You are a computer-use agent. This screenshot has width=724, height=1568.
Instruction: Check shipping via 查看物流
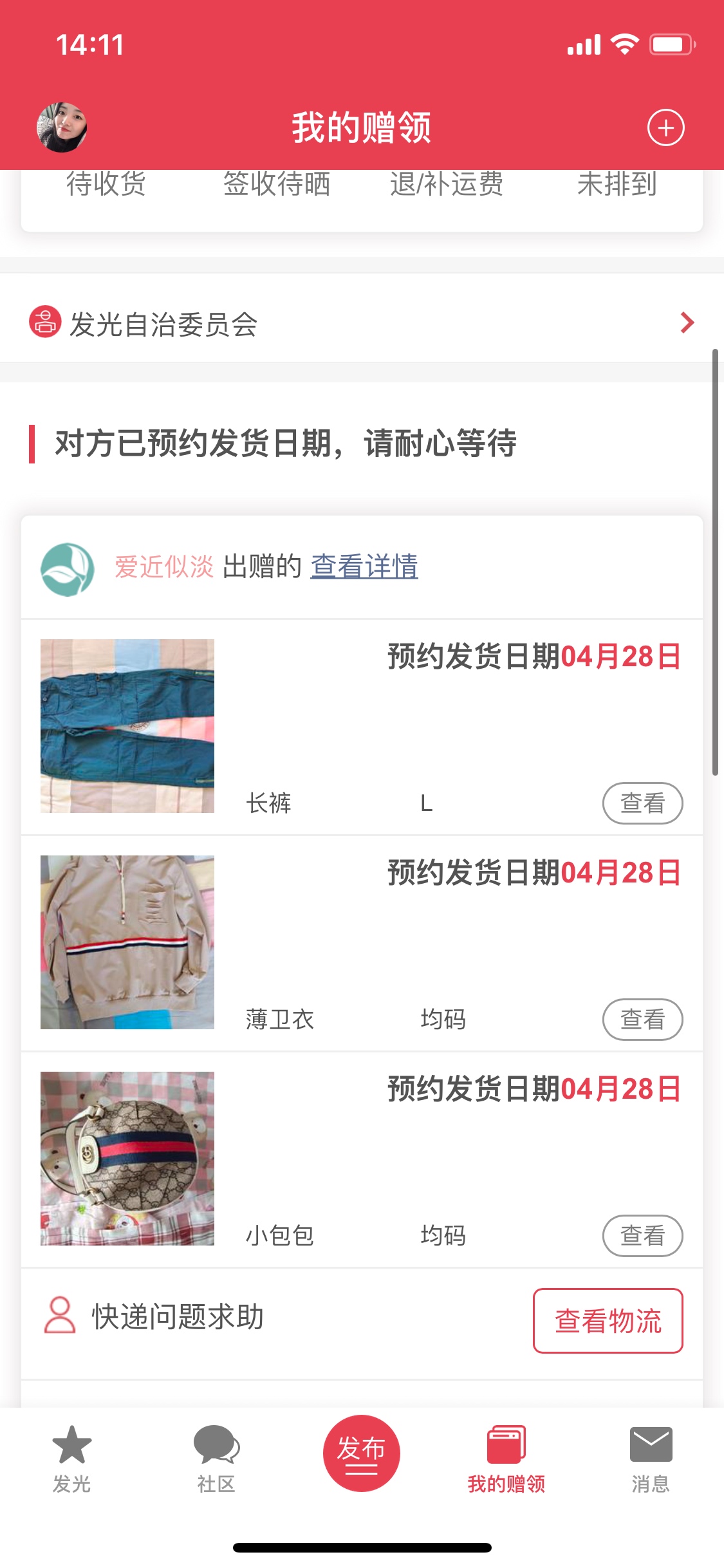click(608, 1321)
